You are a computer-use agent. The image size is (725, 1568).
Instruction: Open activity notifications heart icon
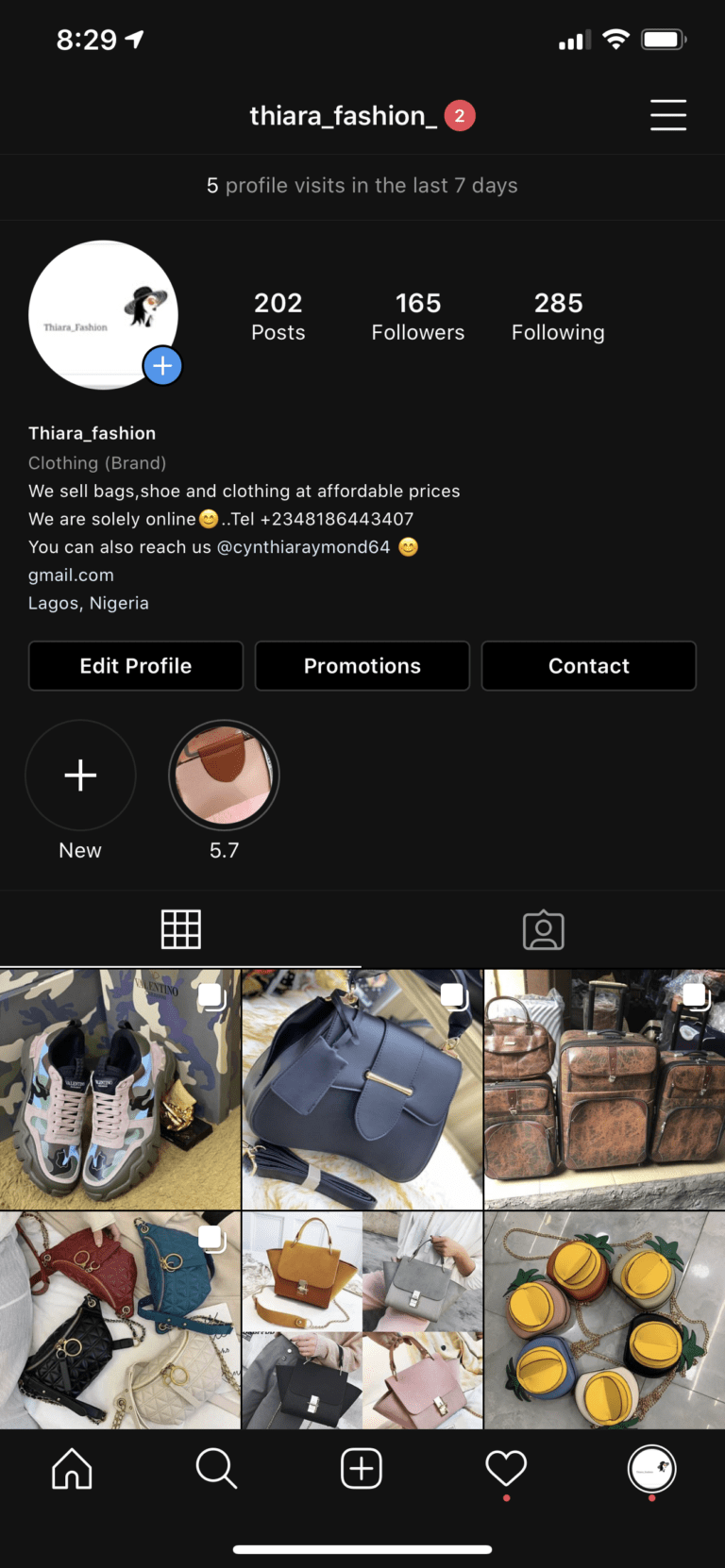(x=506, y=1468)
